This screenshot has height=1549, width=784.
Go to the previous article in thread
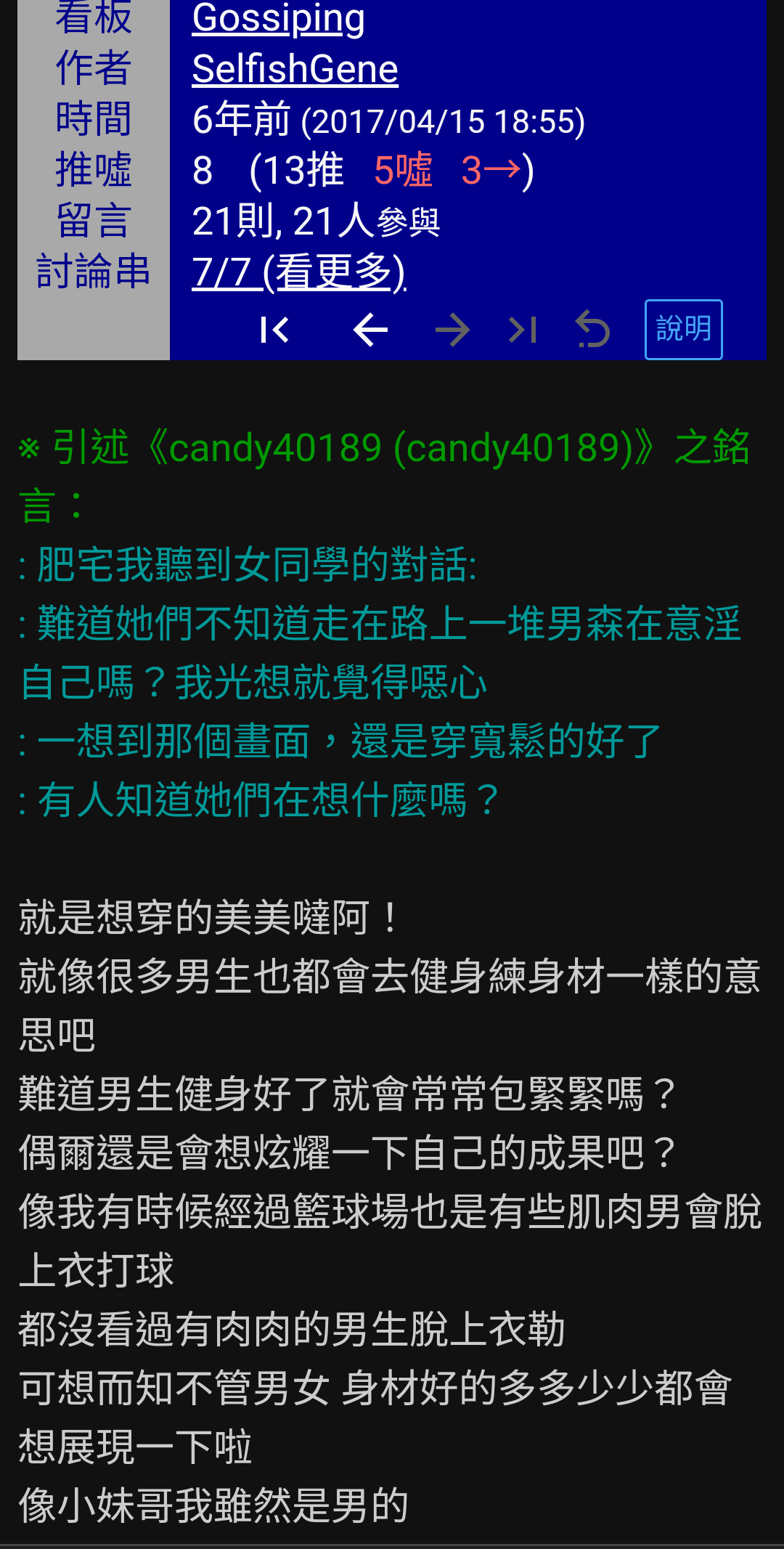point(370,330)
